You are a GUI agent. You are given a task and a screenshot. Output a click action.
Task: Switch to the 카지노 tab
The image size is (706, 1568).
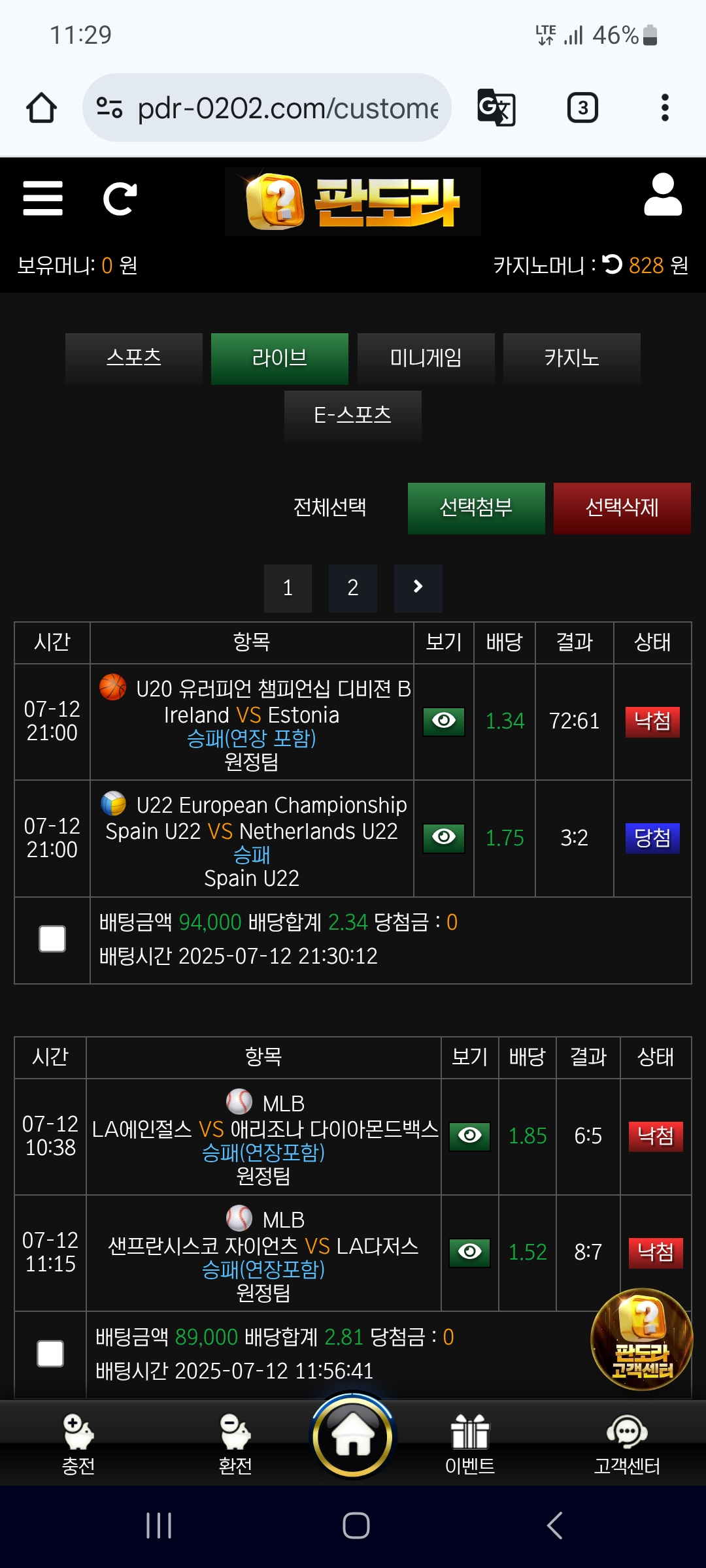click(x=572, y=358)
